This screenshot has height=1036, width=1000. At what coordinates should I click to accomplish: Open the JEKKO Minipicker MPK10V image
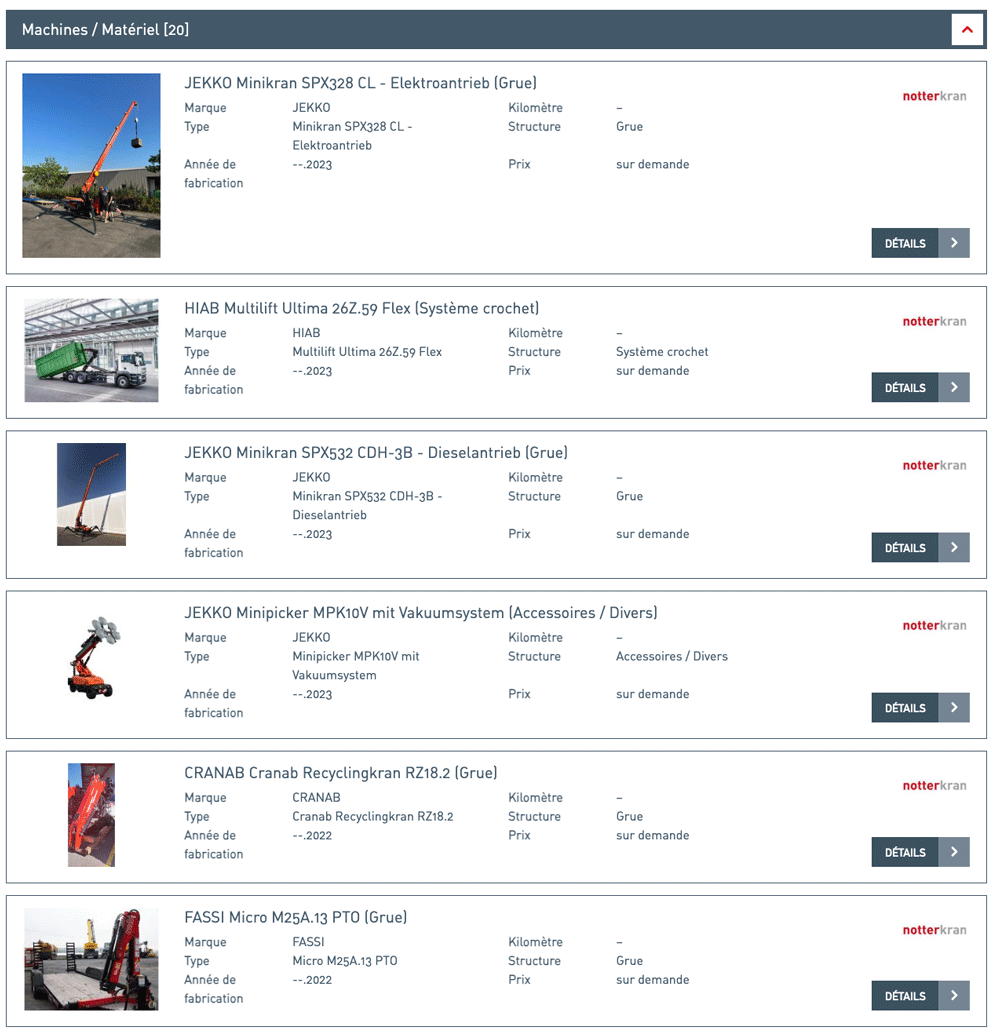tap(91, 655)
